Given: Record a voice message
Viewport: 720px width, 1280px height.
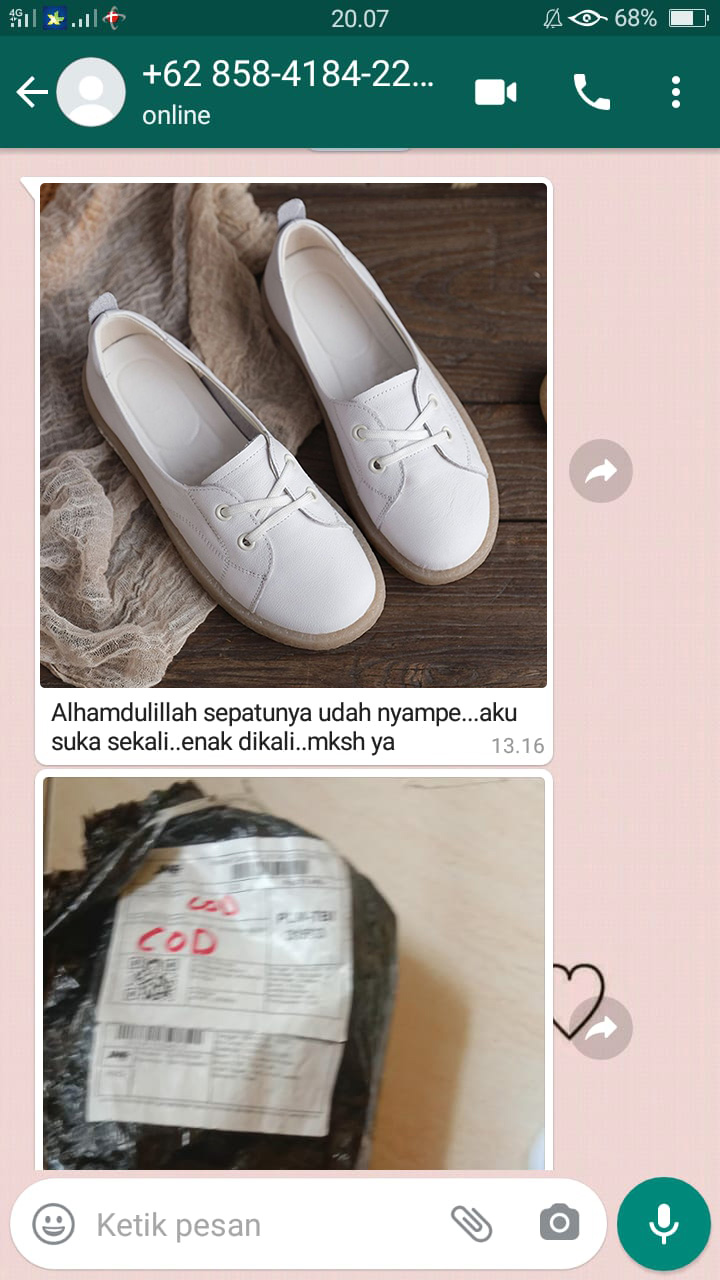Looking at the screenshot, I should pos(664,1224).
